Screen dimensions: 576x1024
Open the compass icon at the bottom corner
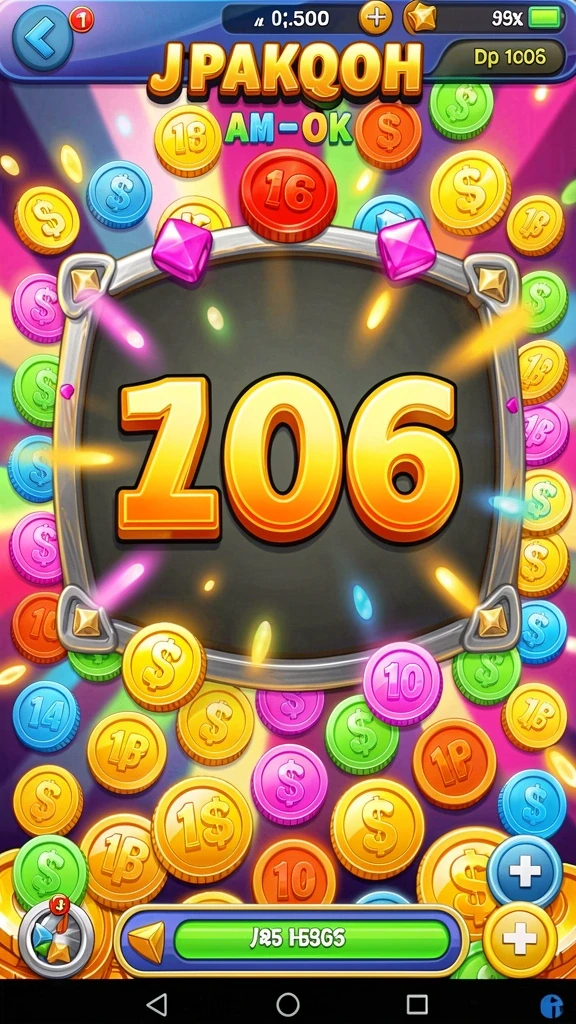point(56,936)
